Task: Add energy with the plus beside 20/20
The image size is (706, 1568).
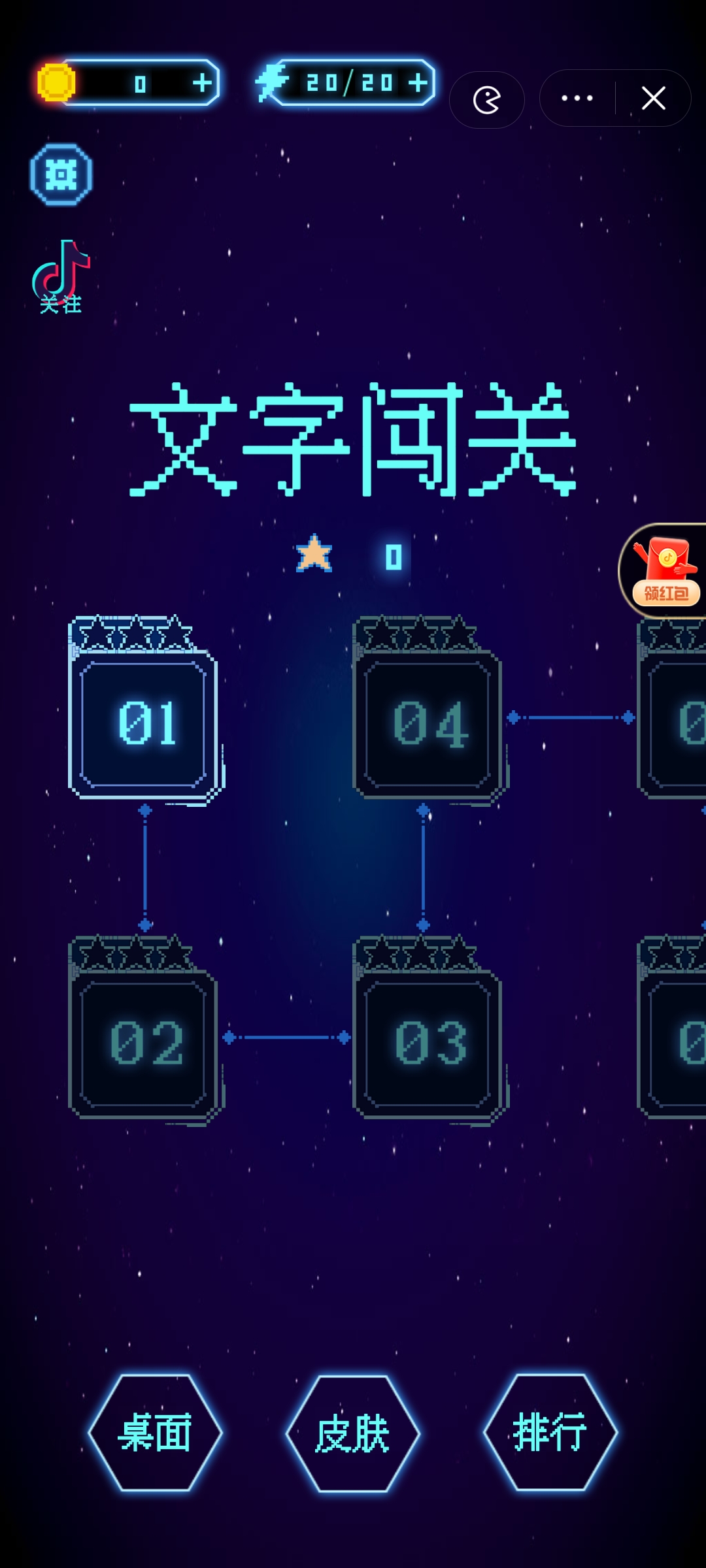Action: pos(417,83)
